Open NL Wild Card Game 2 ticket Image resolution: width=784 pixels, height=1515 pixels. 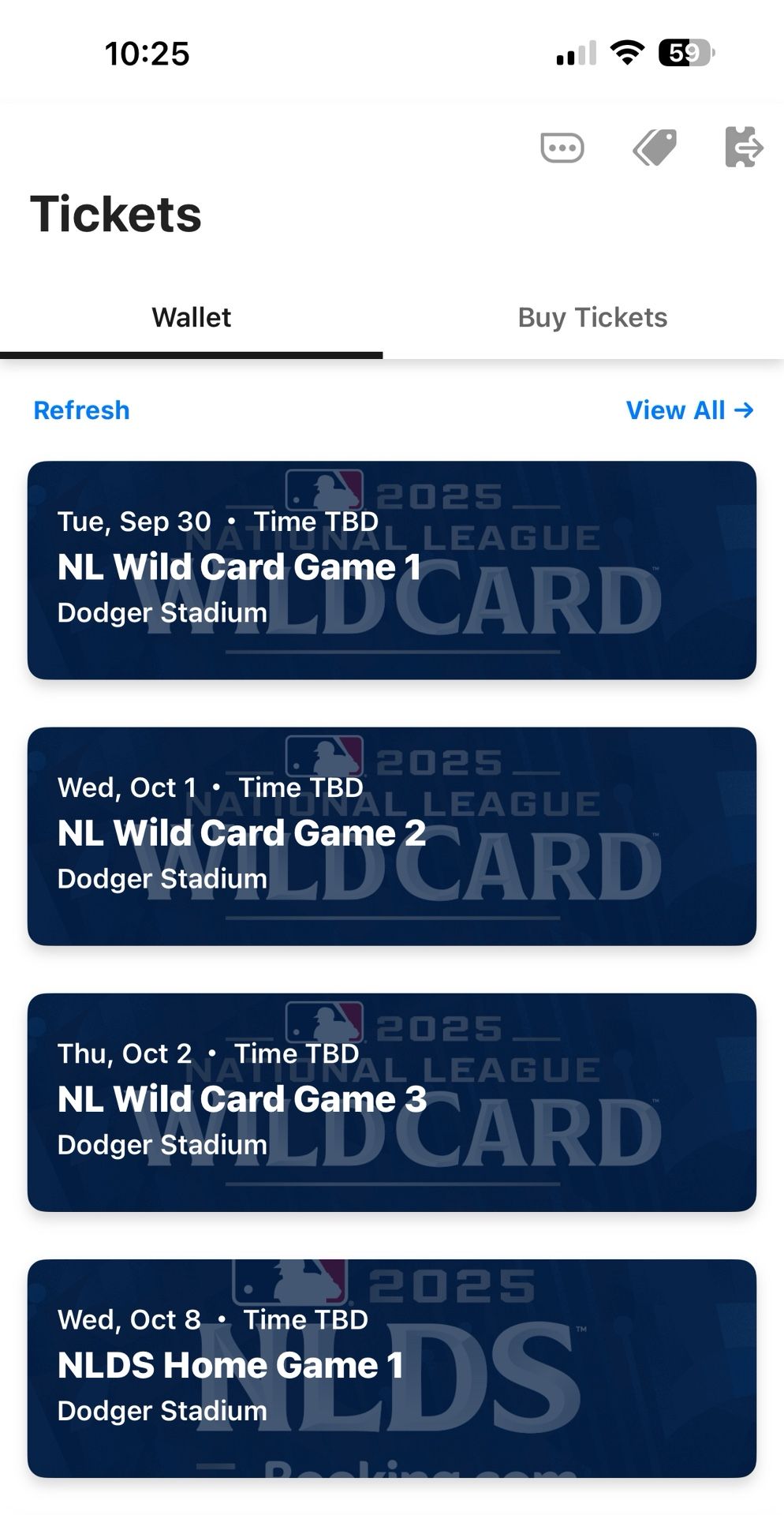(x=391, y=836)
